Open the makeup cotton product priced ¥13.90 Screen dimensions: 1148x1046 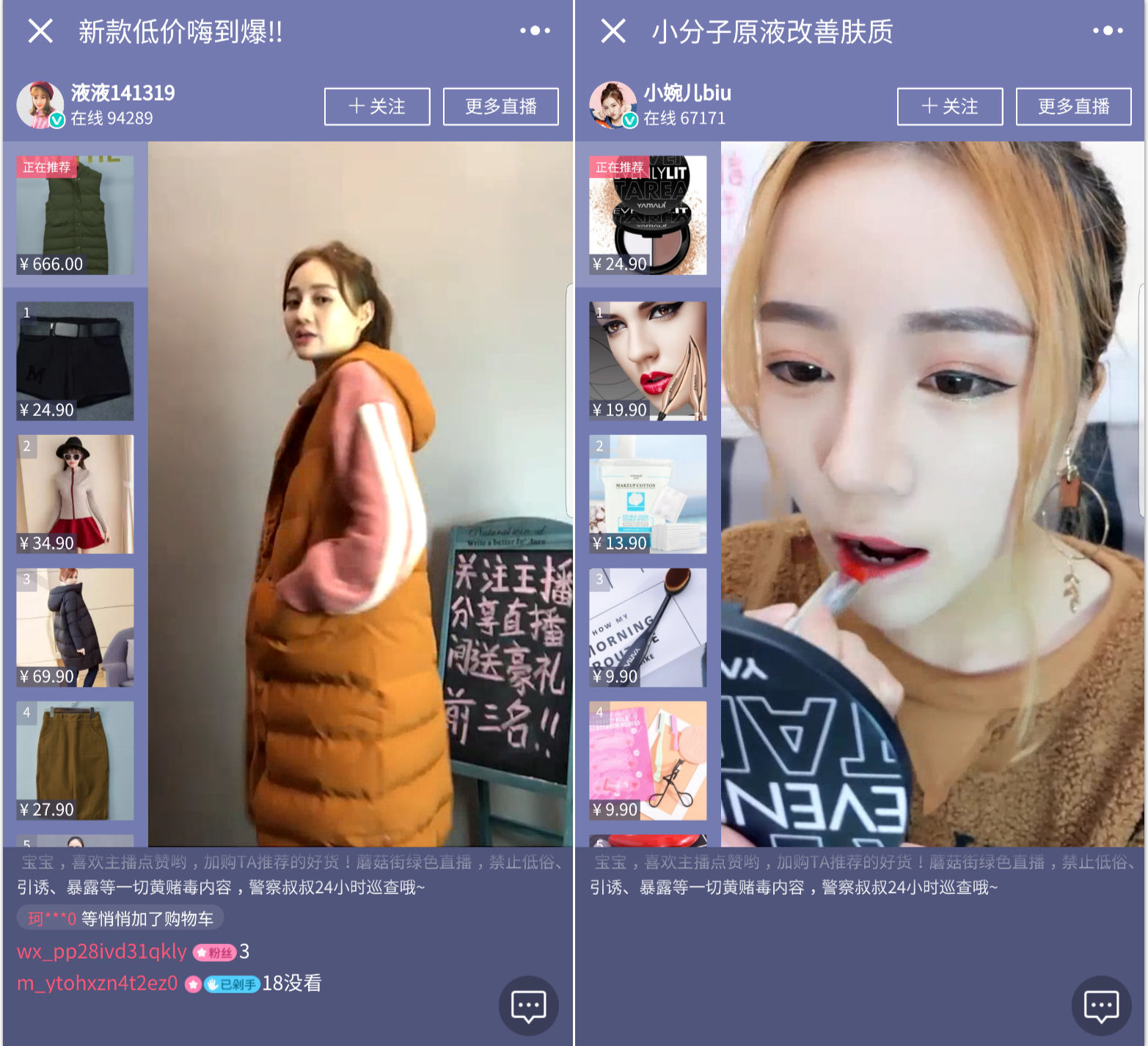pyautogui.click(x=648, y=494)
